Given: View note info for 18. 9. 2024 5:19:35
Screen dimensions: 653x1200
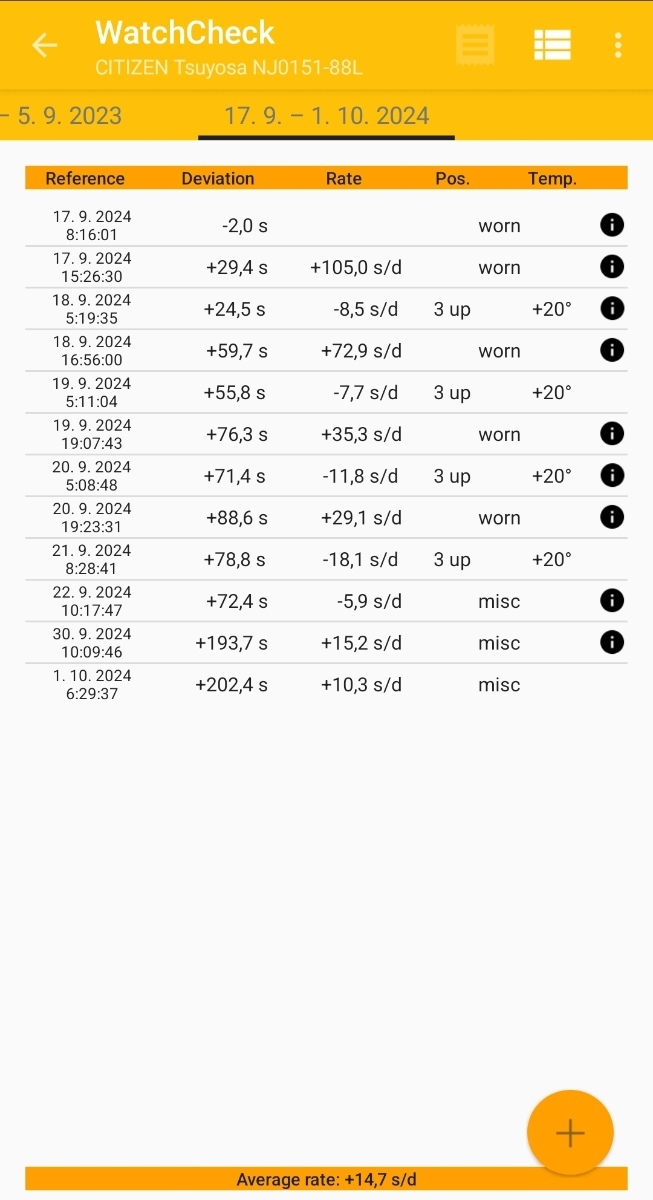Looking at the screenshot, I should (612, 309).
